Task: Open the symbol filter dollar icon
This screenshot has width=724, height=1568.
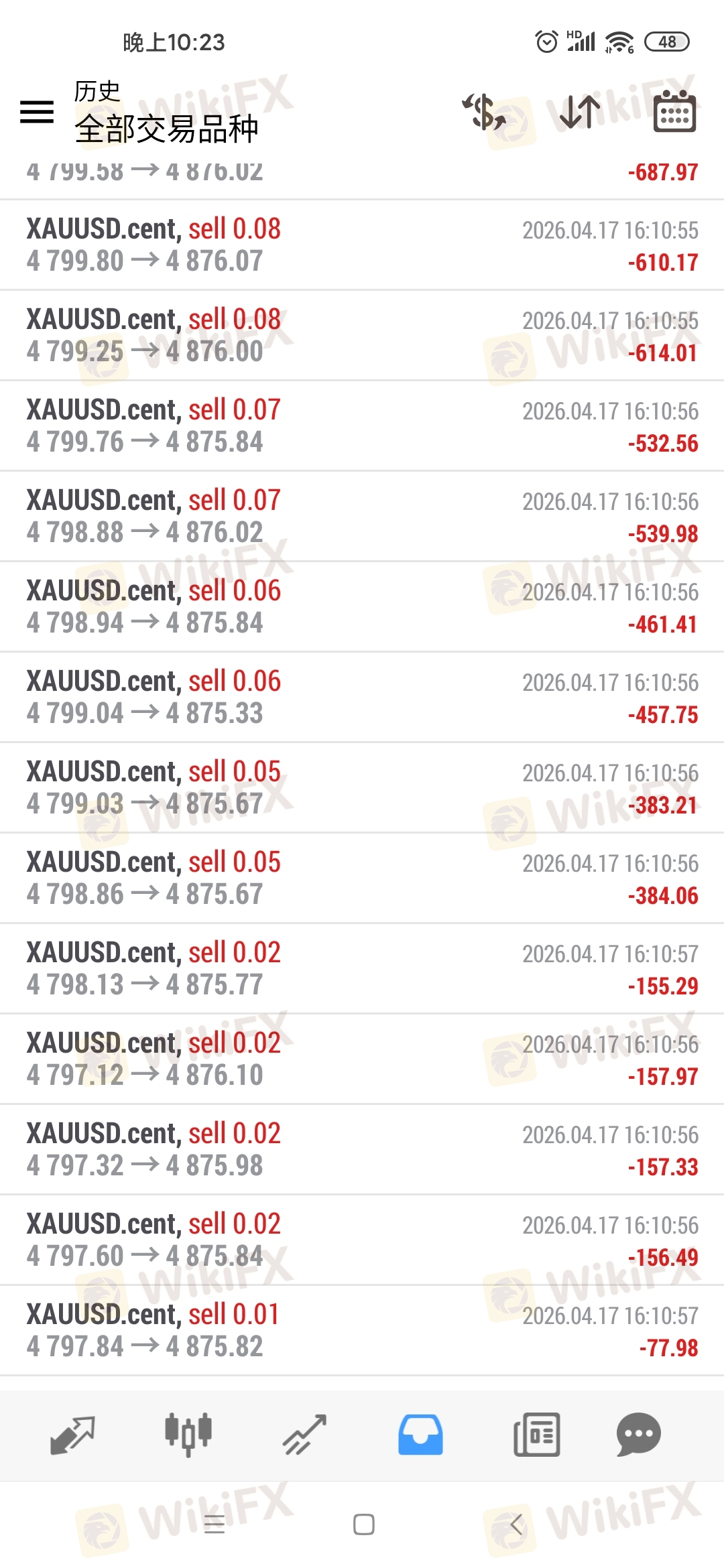Action: pos(485,111)
